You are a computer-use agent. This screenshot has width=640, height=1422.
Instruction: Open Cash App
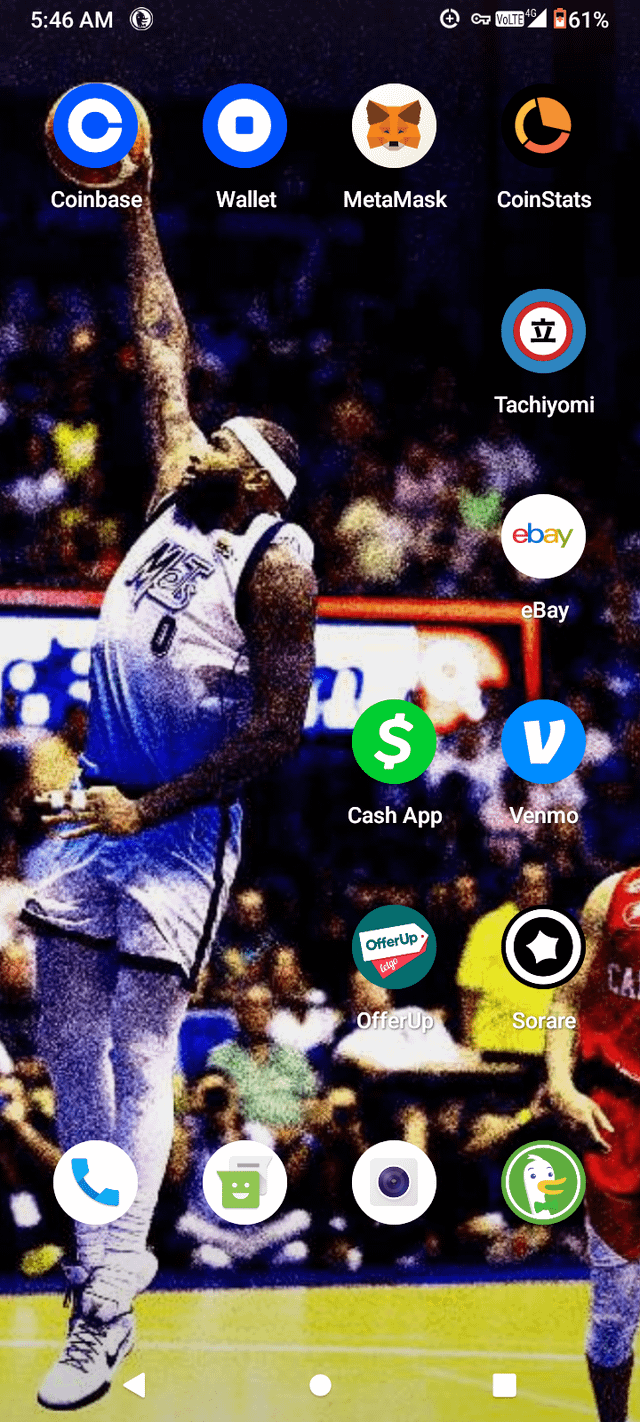[x=394, y=742]
